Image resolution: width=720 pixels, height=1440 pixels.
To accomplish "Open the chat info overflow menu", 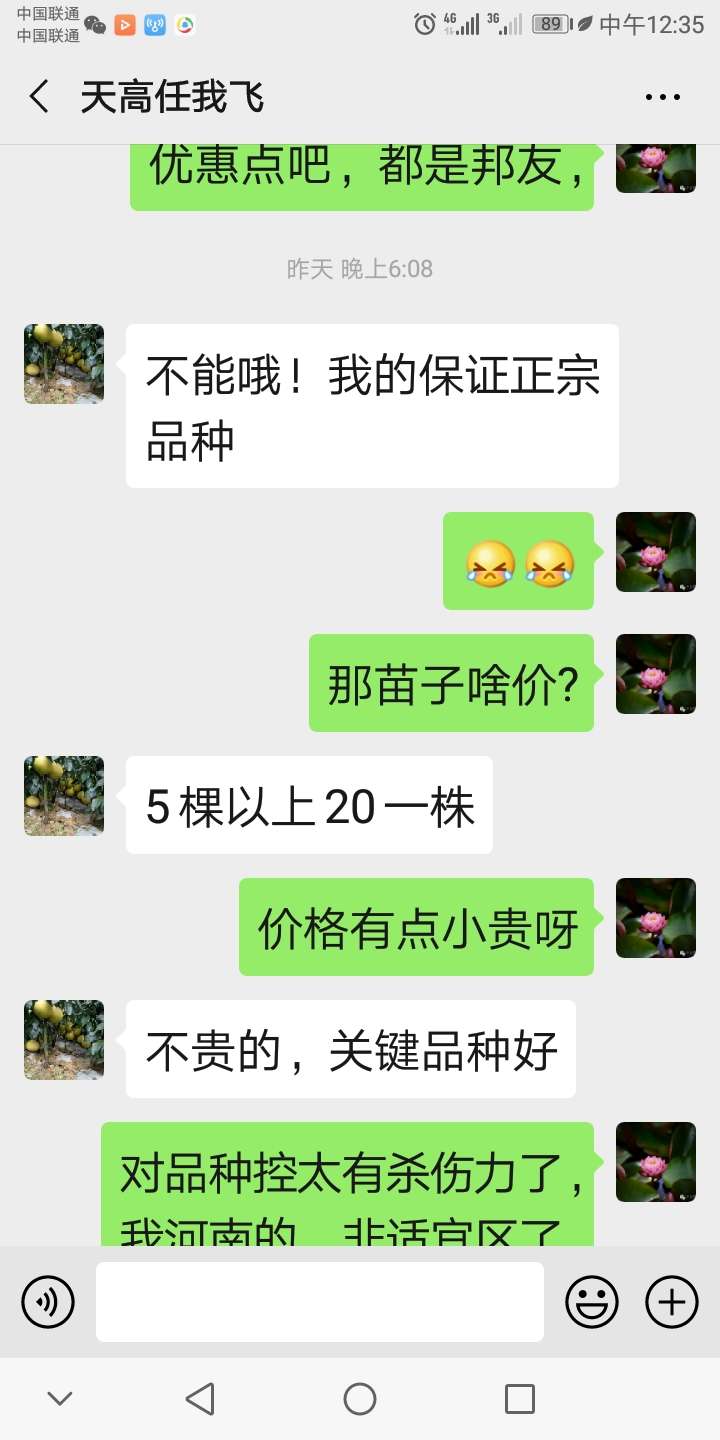I will tap(663, 97).
